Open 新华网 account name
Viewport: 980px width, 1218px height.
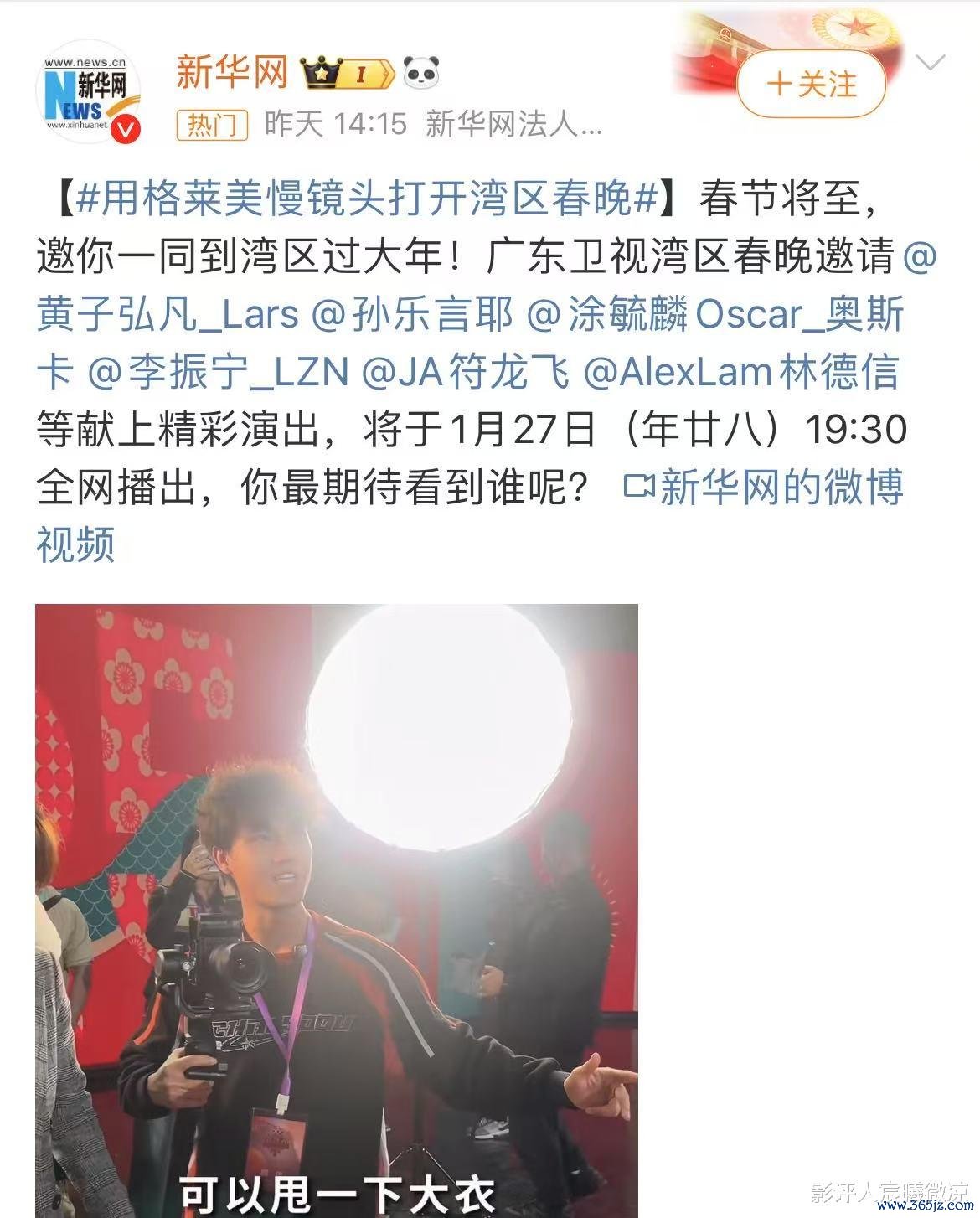pos(231,72)
